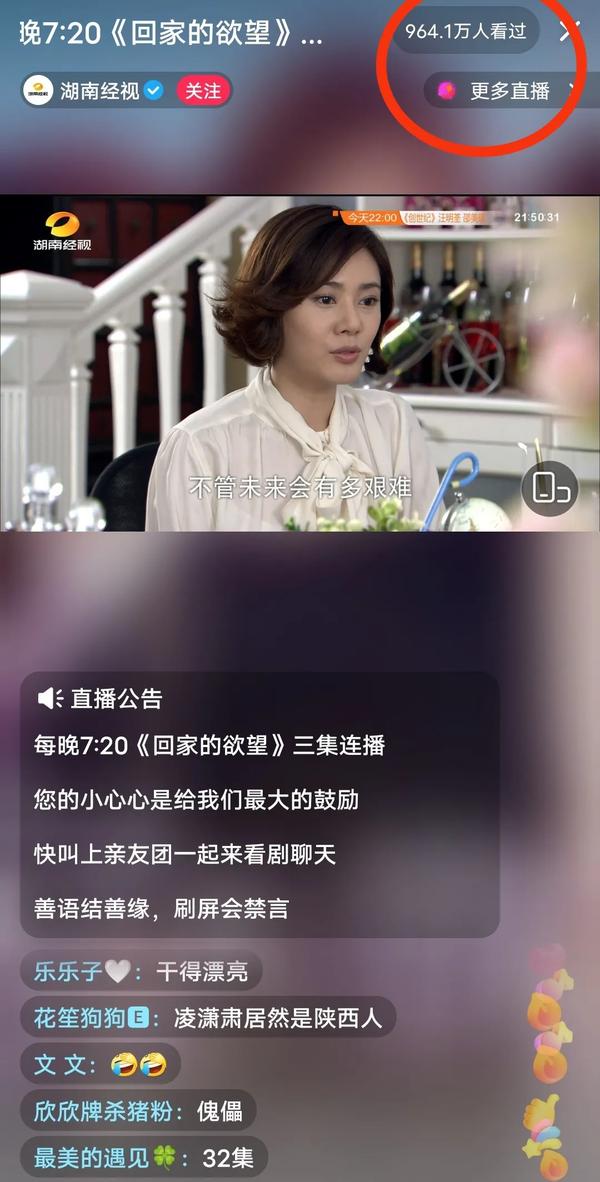Rotate the video to landscape fullscreen
The width and height of the screenshot is (600, 1182).
[x=550, y=488]
